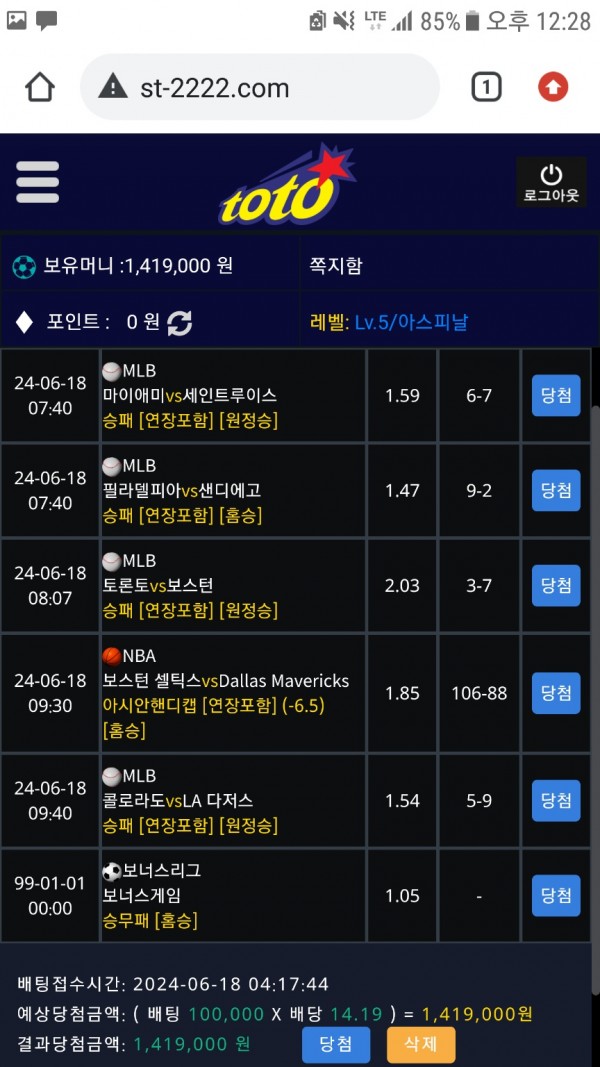Open the 쪽지함 message box

pyautogui.click(x=337, y=265)
